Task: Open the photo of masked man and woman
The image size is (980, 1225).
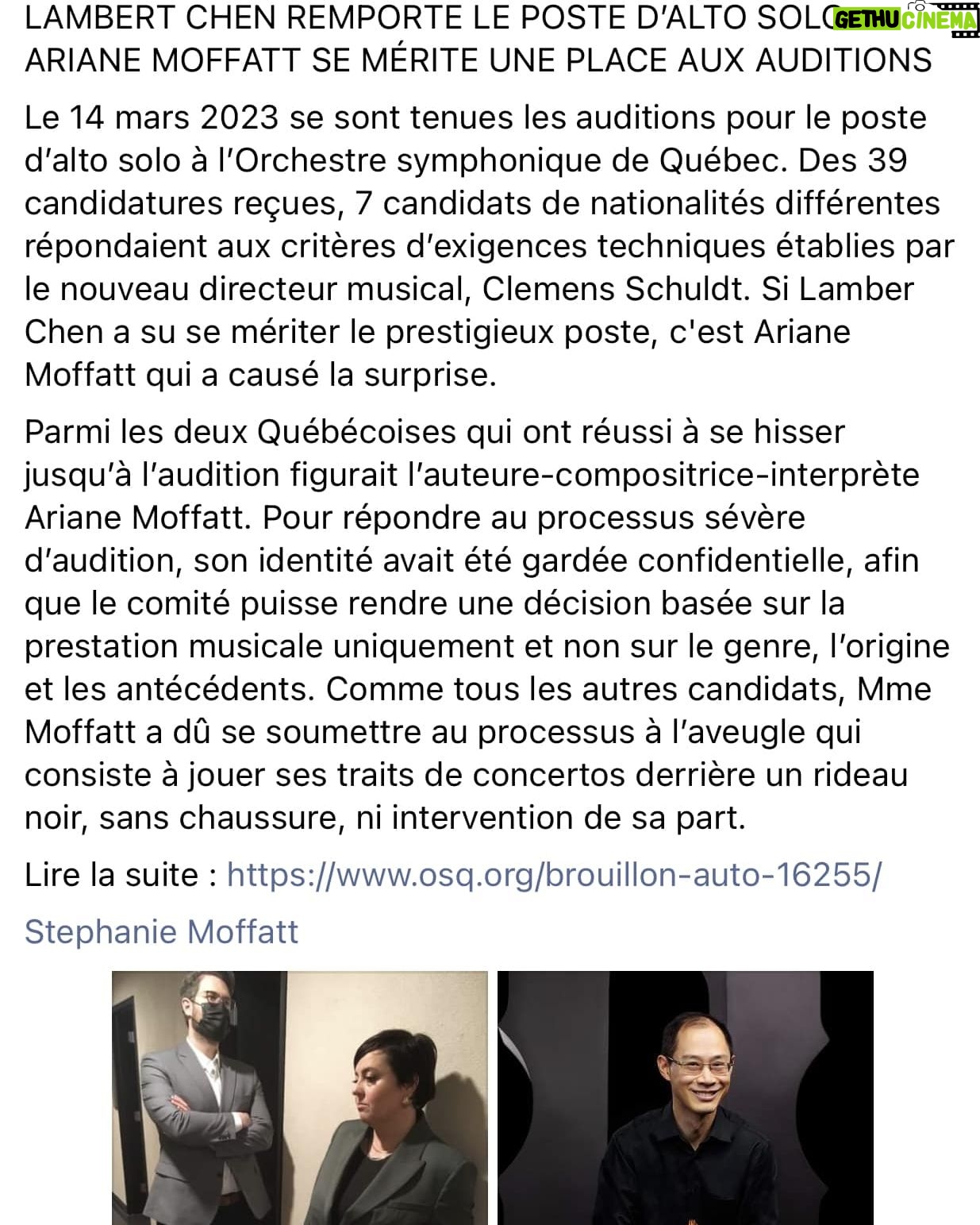Action: [x=299, y=1097]
